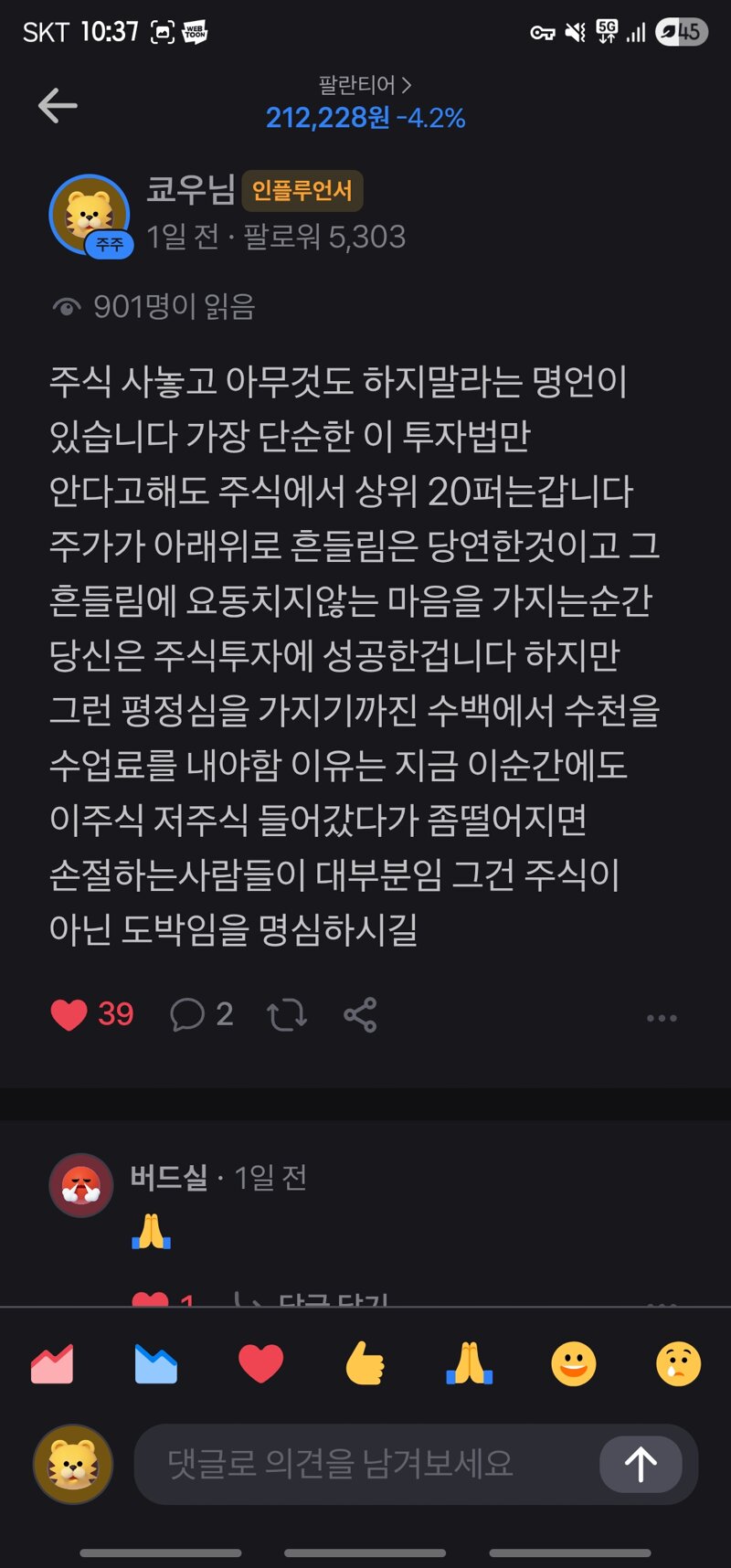React with the smiling face emoji
The image size is (731, 1568).
click(574, 1364)
